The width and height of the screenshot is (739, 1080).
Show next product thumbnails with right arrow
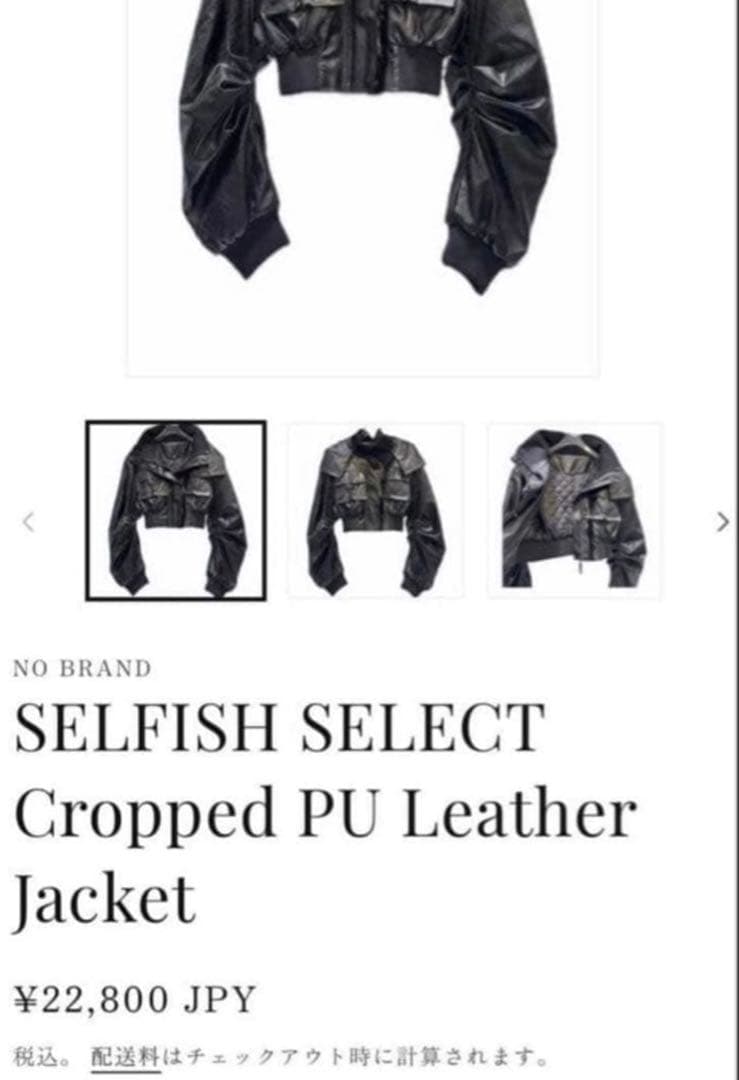point(722,521)
